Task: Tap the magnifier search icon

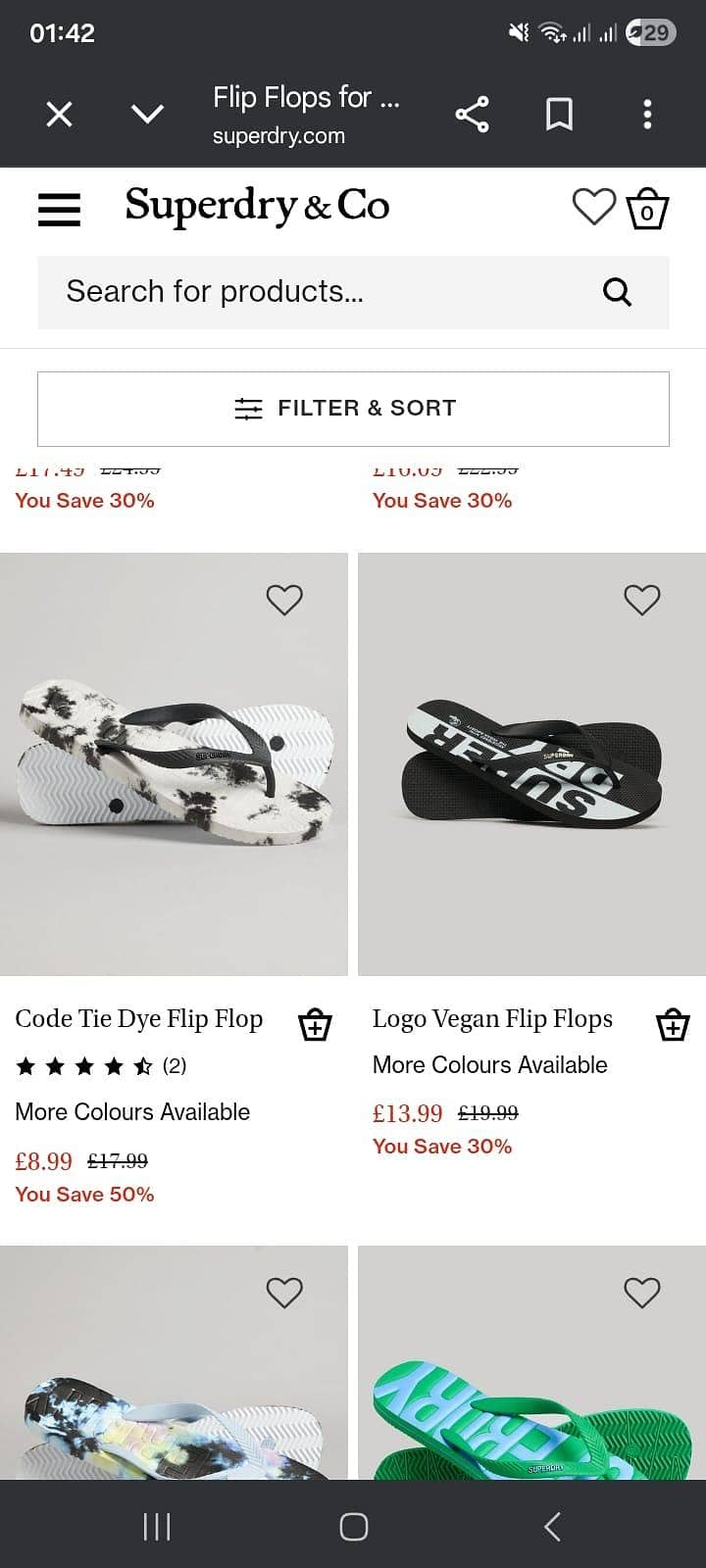Action: coord(617,292)
